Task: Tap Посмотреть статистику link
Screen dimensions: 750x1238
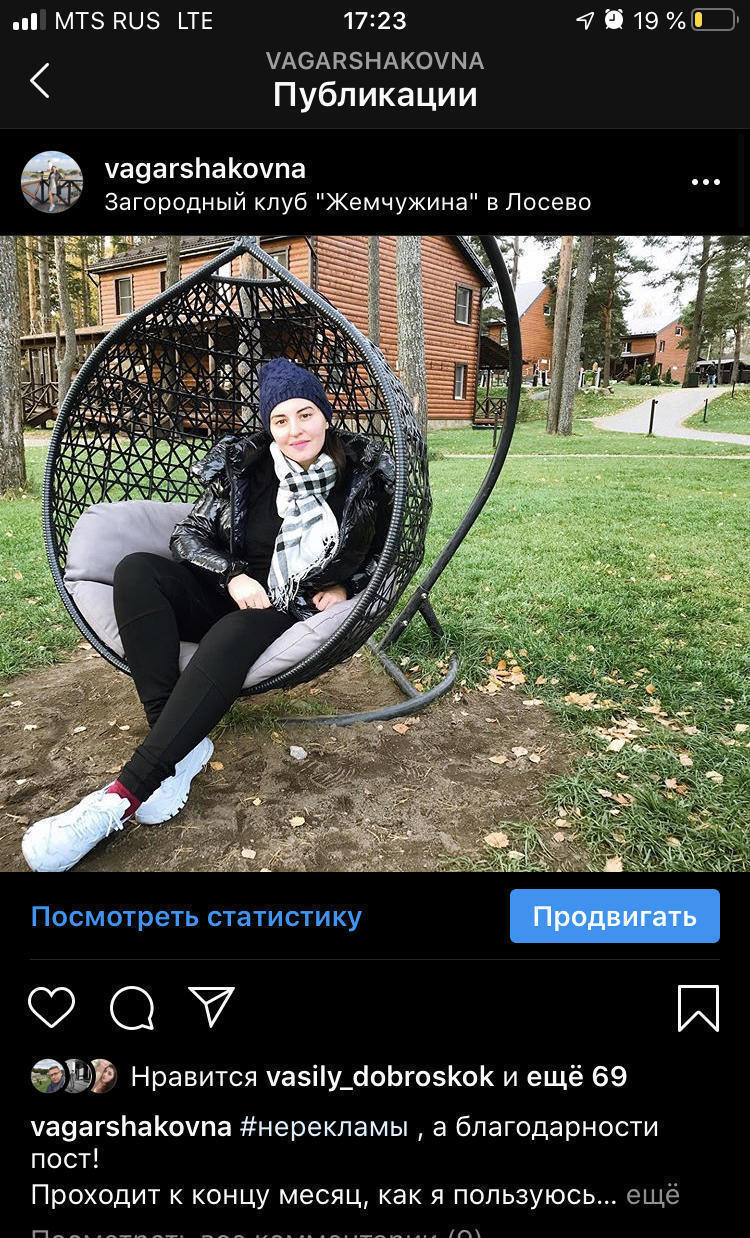Action: pyautogui.click(x=196, y=916)
